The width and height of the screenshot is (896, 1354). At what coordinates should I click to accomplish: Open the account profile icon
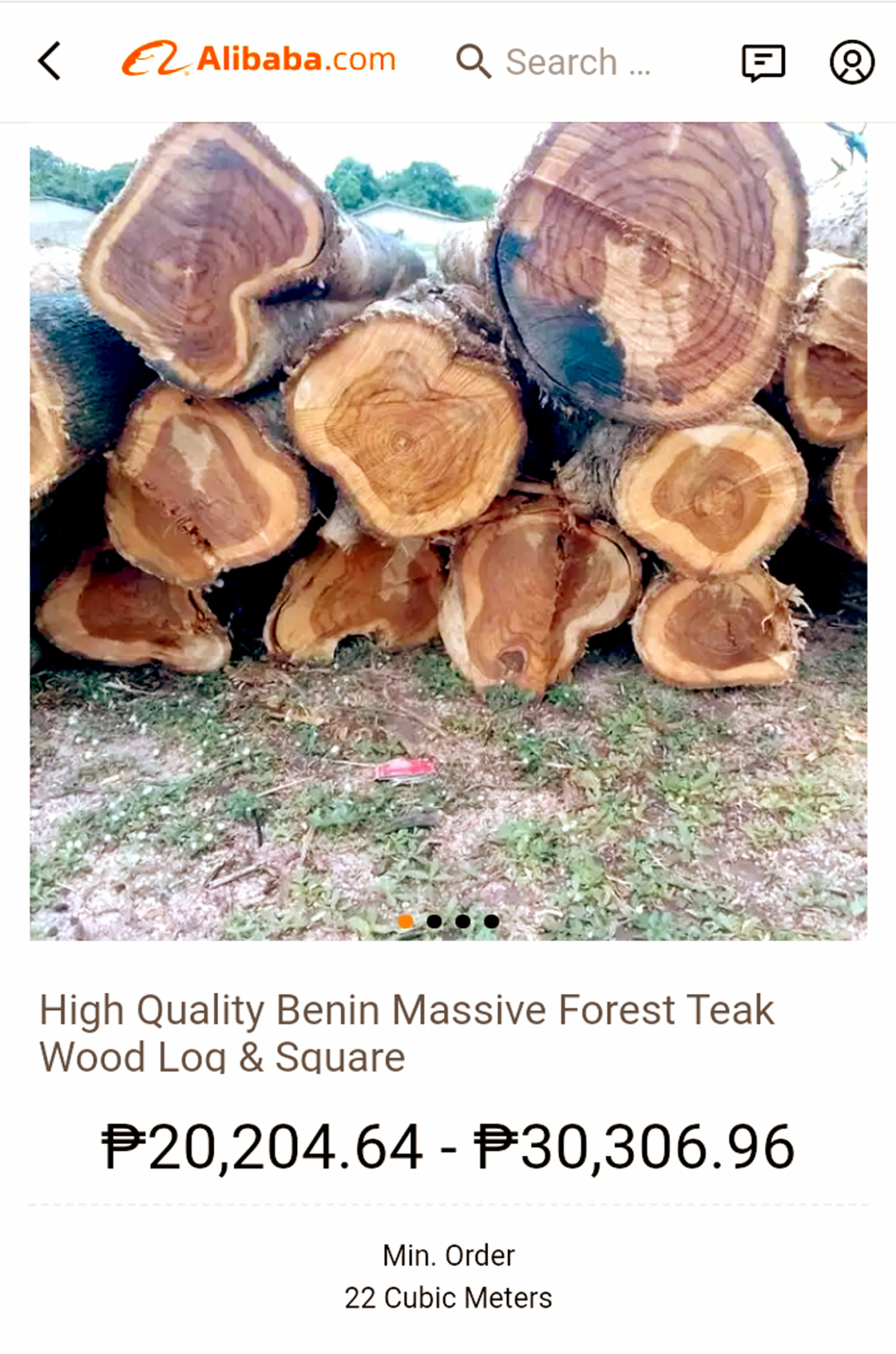[852, 62]
